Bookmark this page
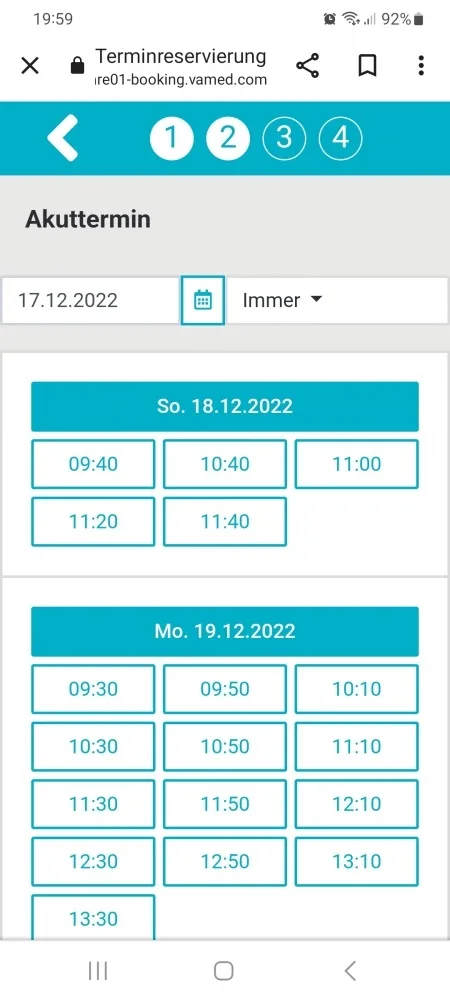450x1000 pixels. [x=367, y=65]
